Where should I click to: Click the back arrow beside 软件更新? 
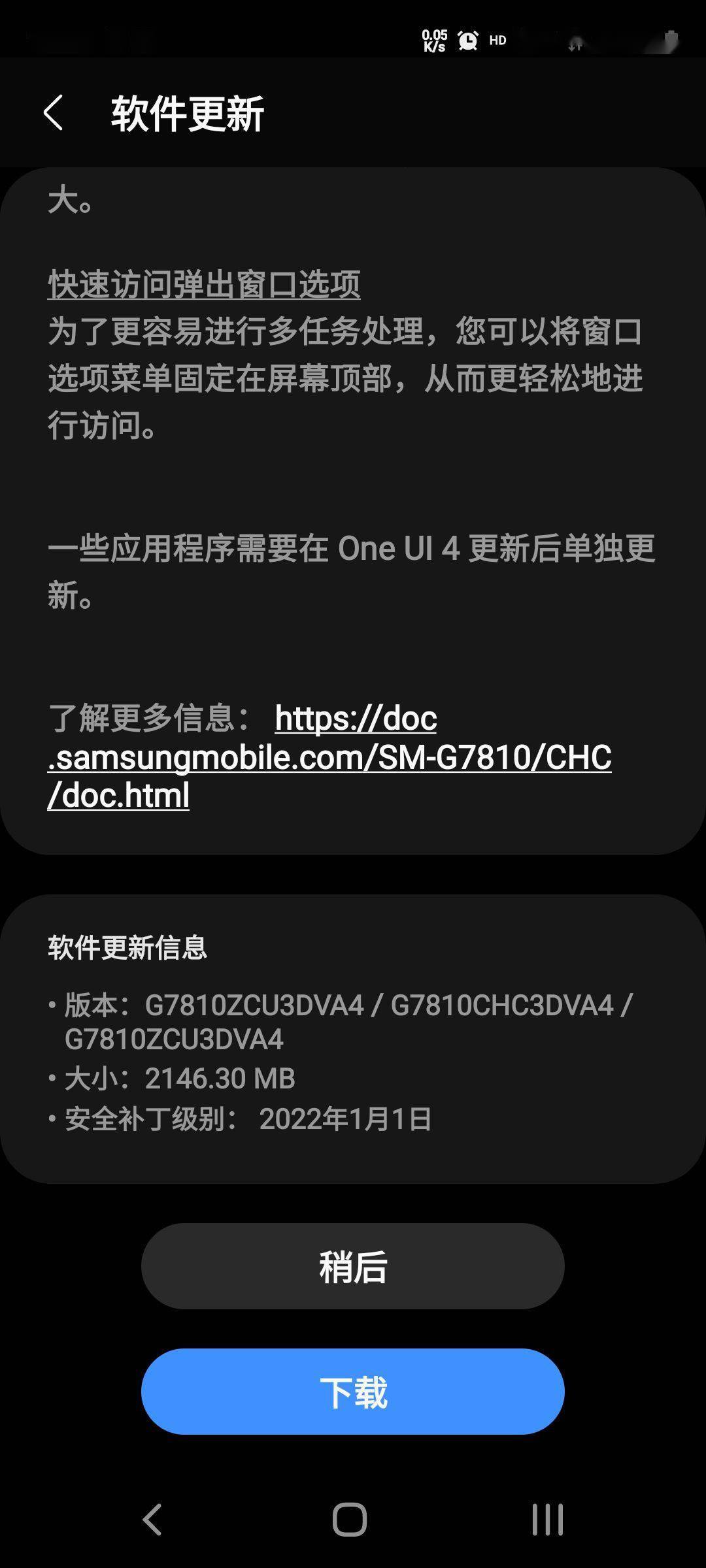55,112
